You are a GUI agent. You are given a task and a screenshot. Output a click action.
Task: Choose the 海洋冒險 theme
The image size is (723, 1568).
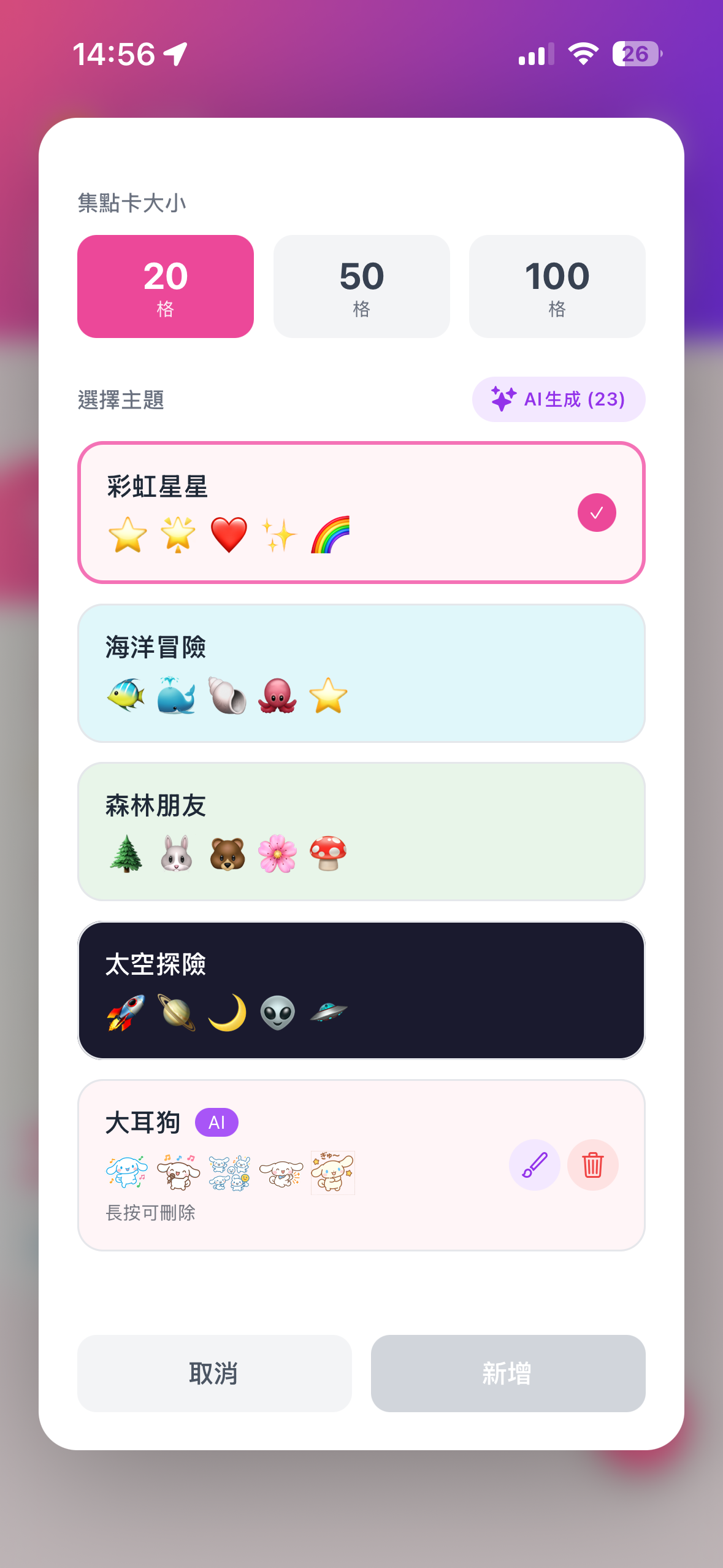(361, 673)
